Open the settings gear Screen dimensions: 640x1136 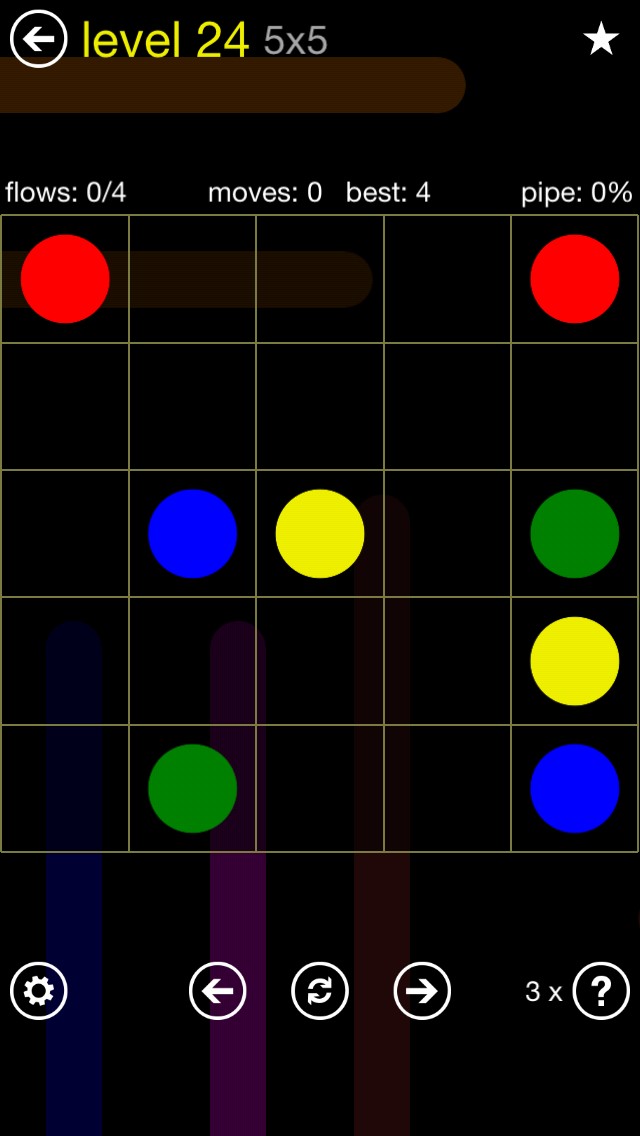(38, 991)
